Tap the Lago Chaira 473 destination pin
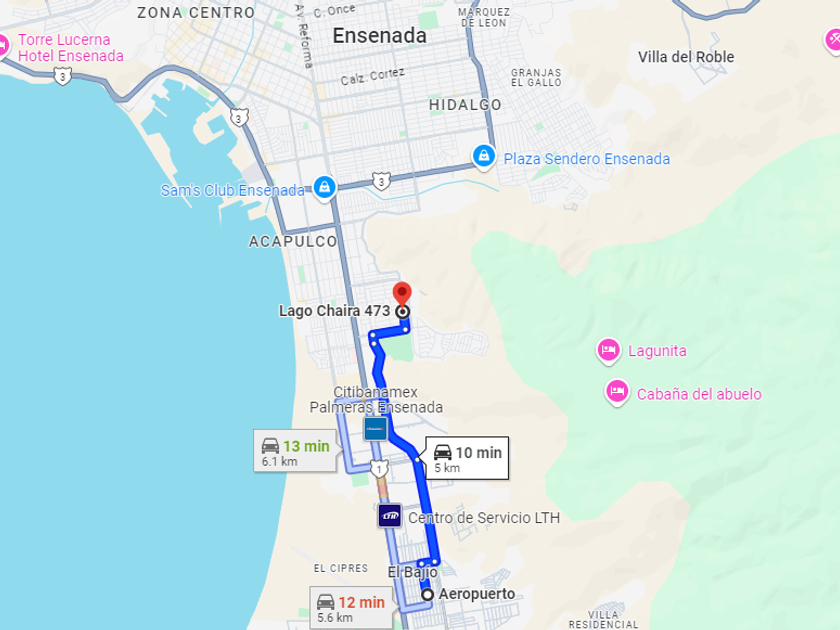This screenshot has width=840, height=630. (x=402, y=296)
